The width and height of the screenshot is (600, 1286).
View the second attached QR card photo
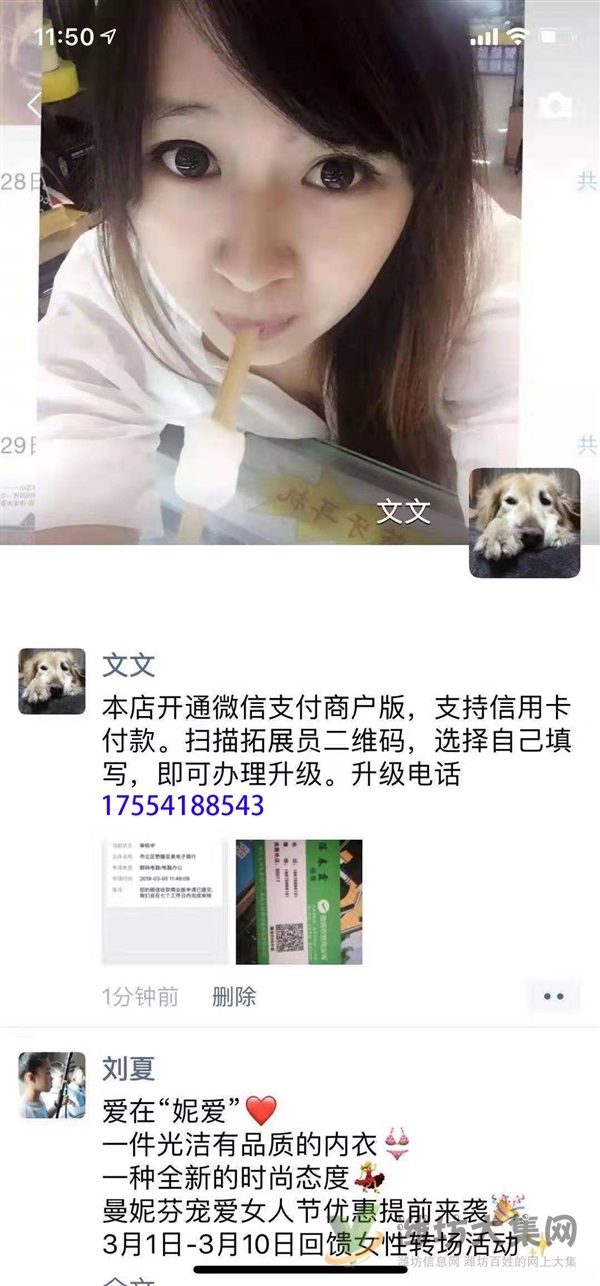299,901
